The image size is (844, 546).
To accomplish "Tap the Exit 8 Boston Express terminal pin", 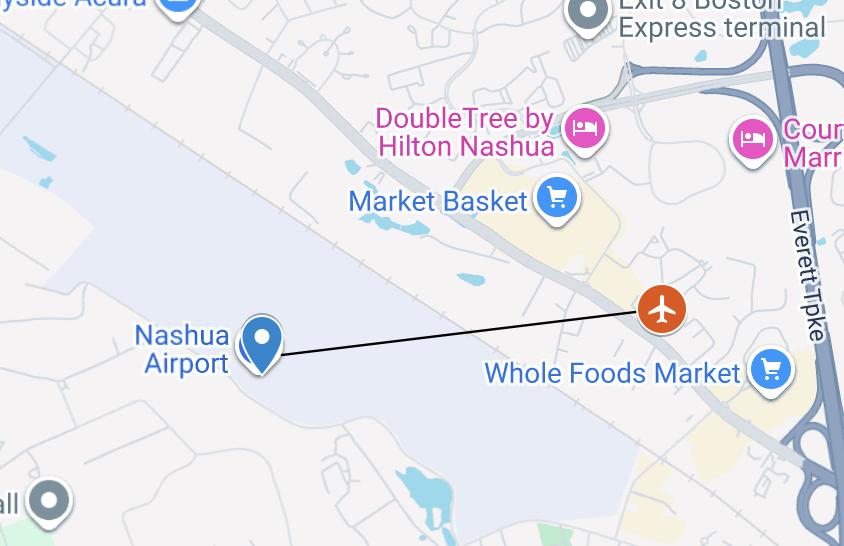I will 588,15.
